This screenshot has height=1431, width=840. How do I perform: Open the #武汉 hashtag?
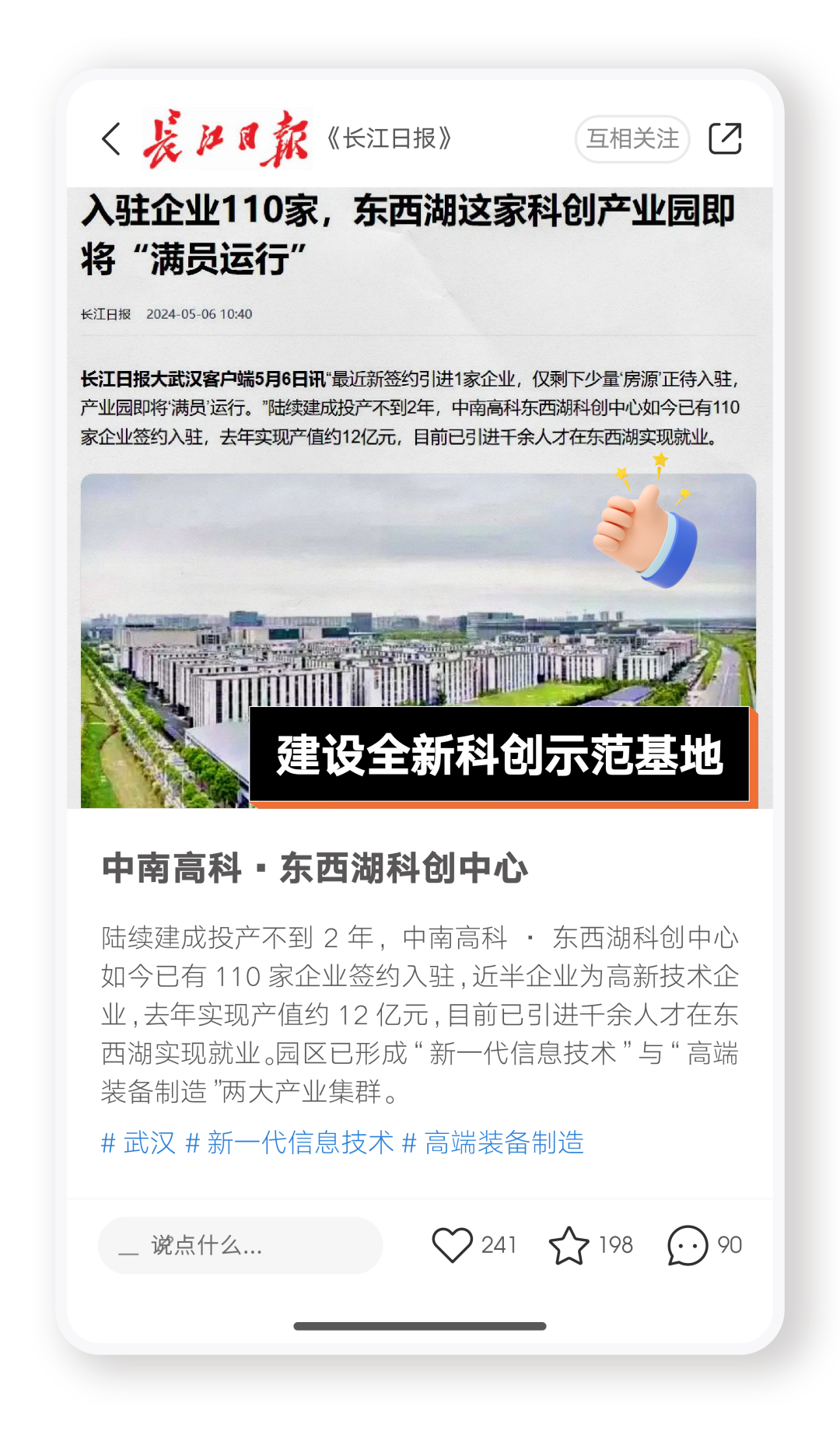tap(138, 1143)
